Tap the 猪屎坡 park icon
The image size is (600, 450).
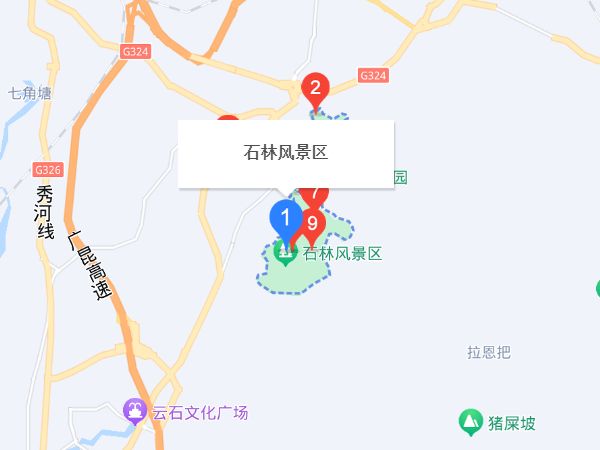point(469,422)
